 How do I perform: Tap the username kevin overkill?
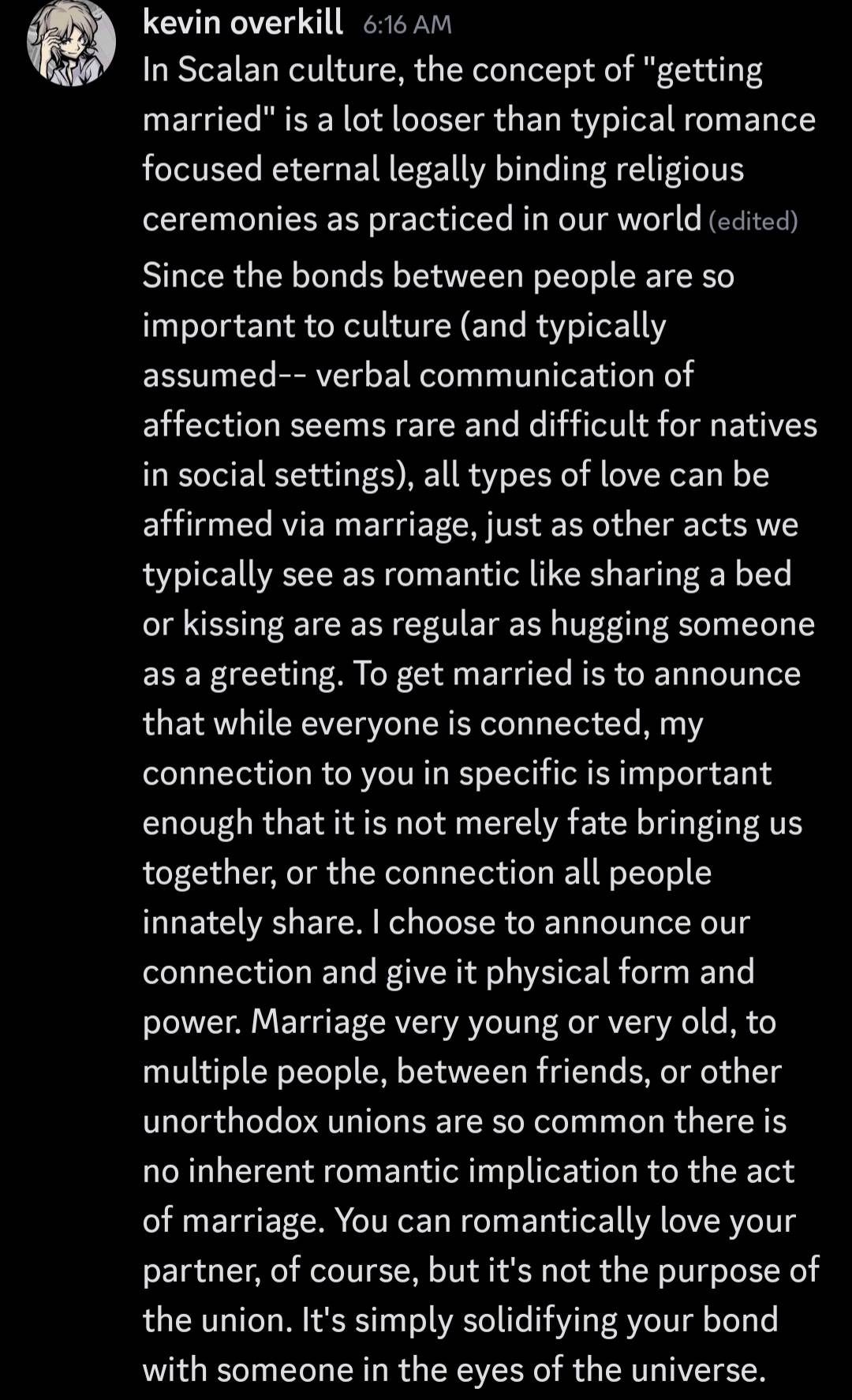click(243, 23)
